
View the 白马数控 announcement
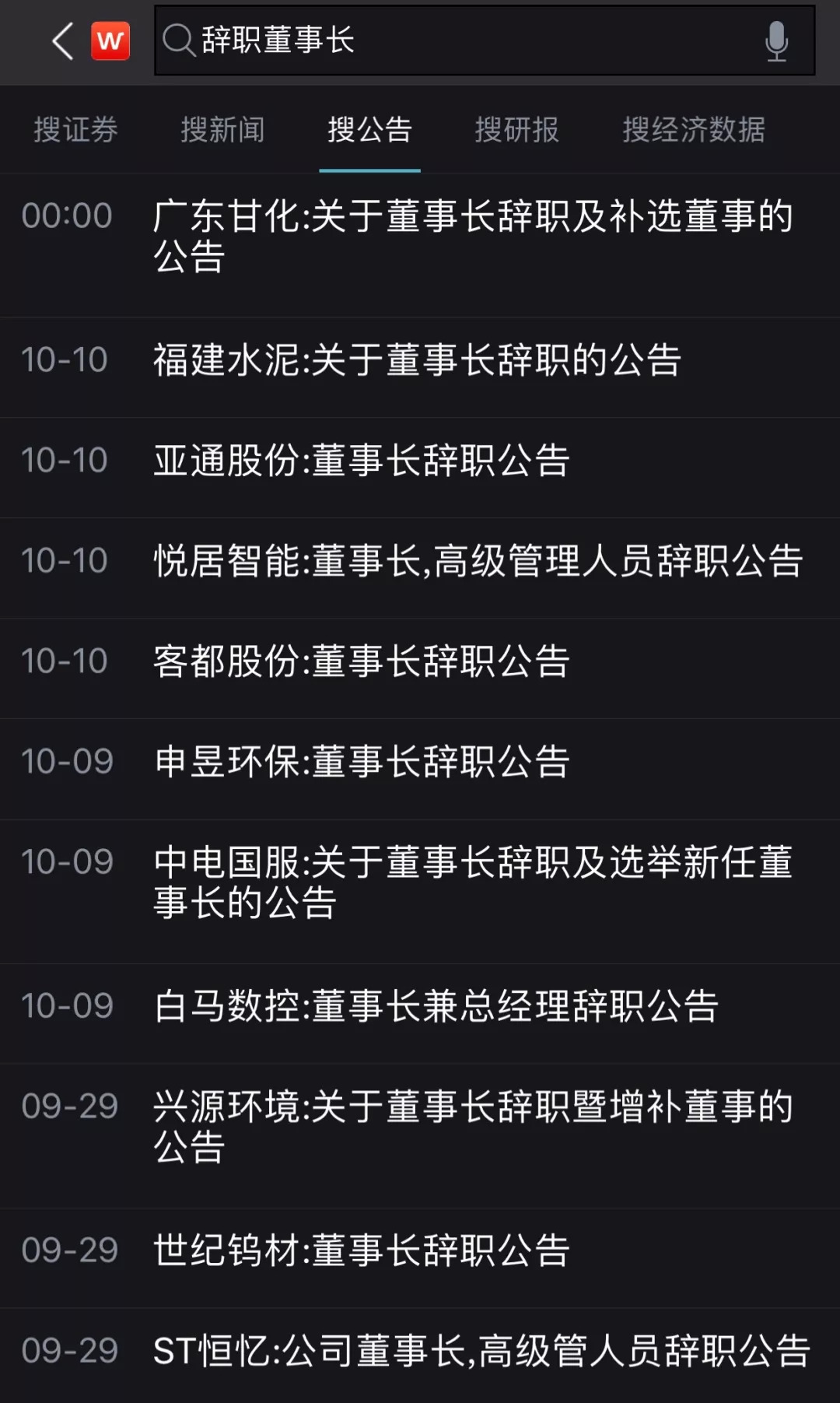pos(436,1006)
